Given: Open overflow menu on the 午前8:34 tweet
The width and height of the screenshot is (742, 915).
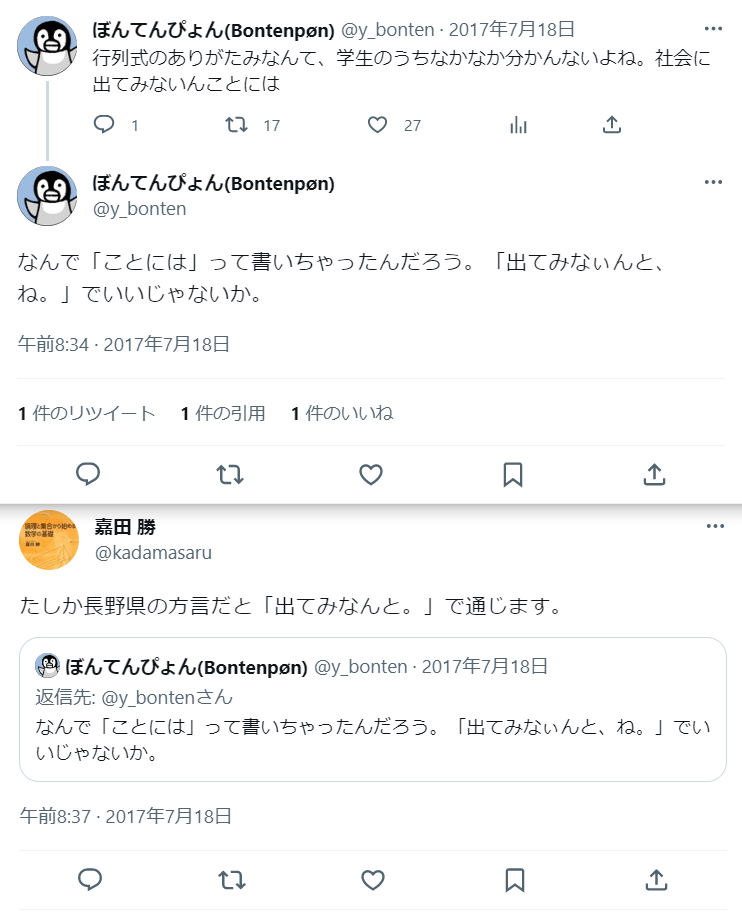Looking at the screenshot, I should (713, 182).
